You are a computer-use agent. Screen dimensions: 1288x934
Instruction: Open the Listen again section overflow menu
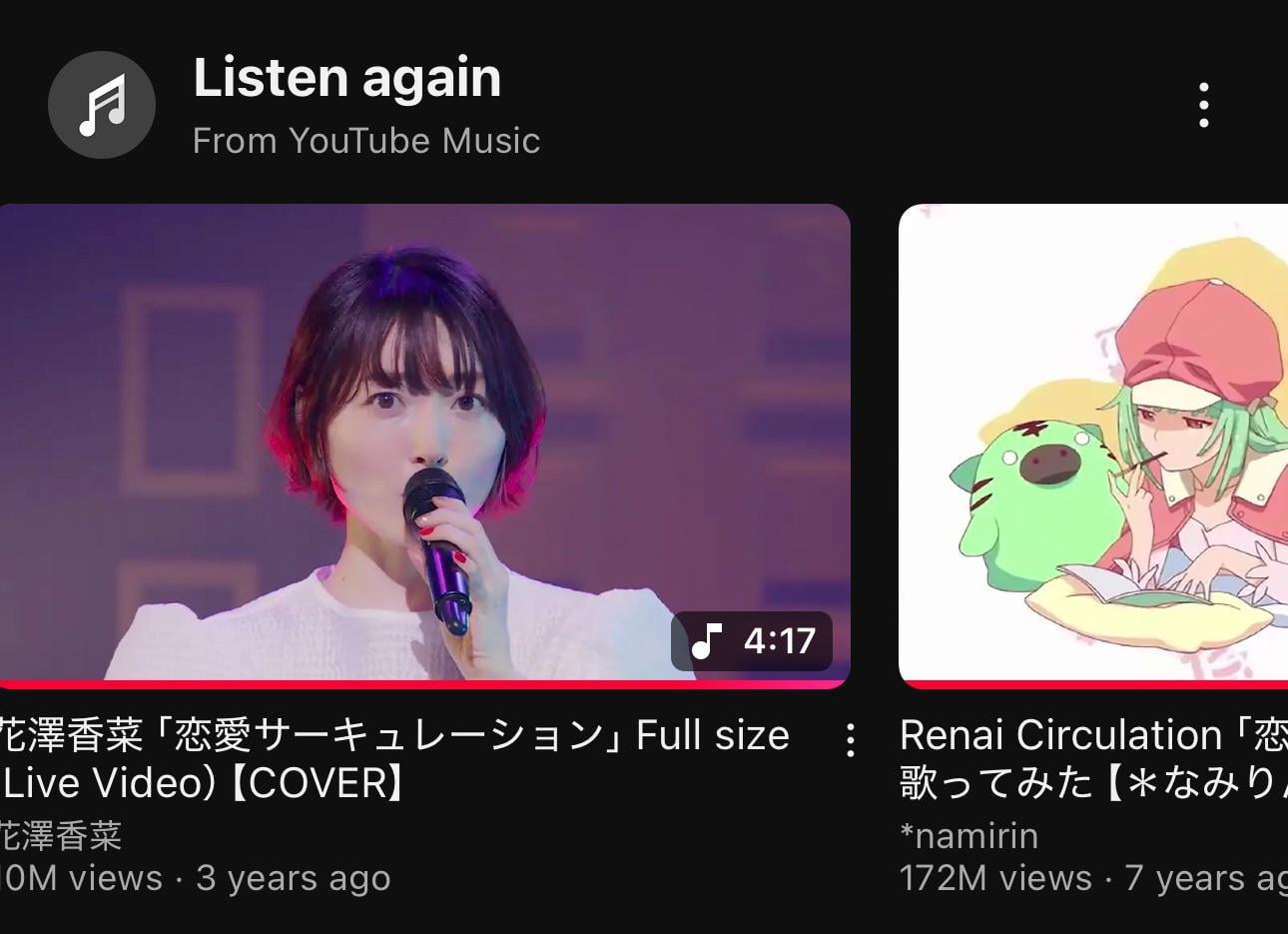click(x=1203, y=105)
